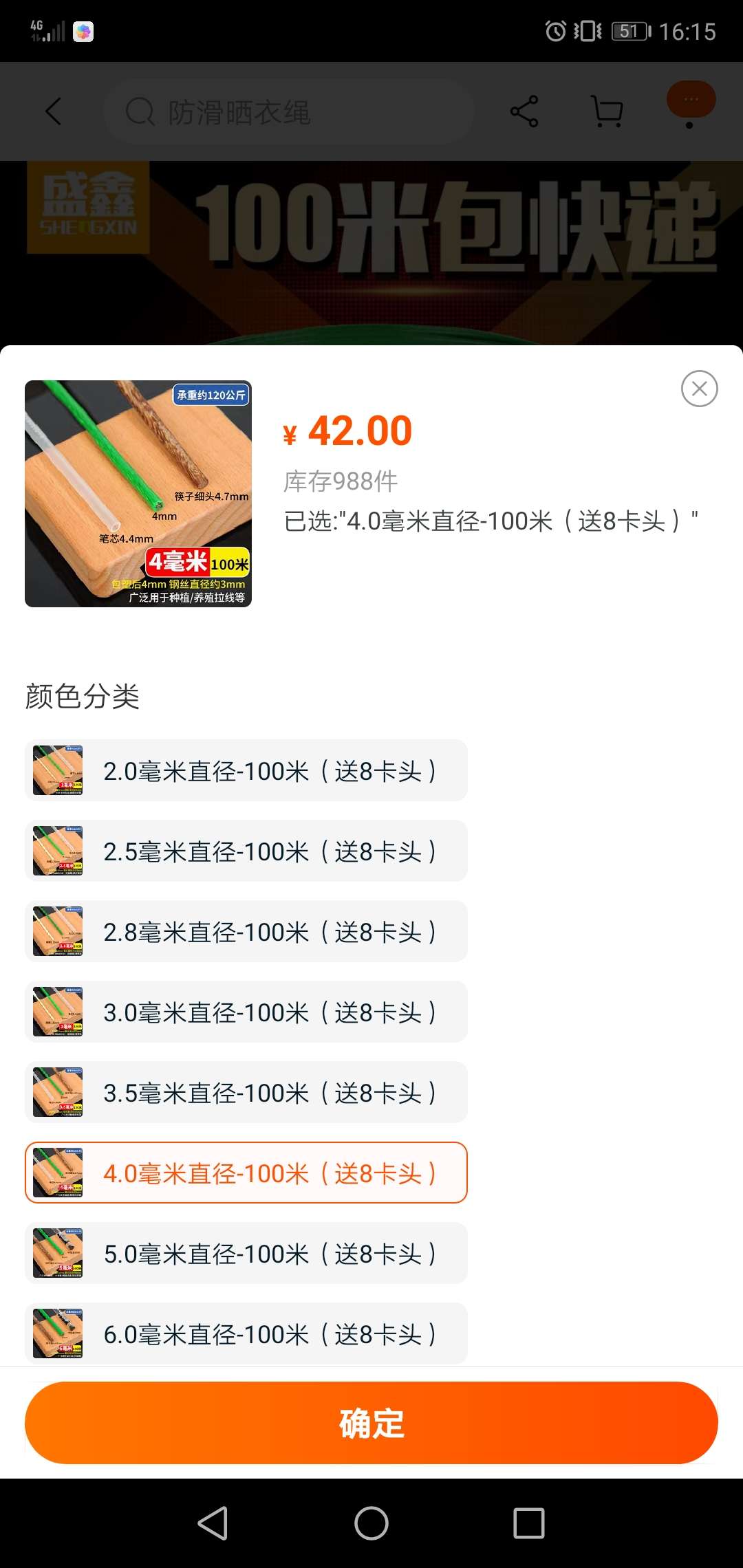Viewport: 743px width, 1568px height.
Task: Choose 3.5毫米直径-100米 option
Action: [246, 1092]
